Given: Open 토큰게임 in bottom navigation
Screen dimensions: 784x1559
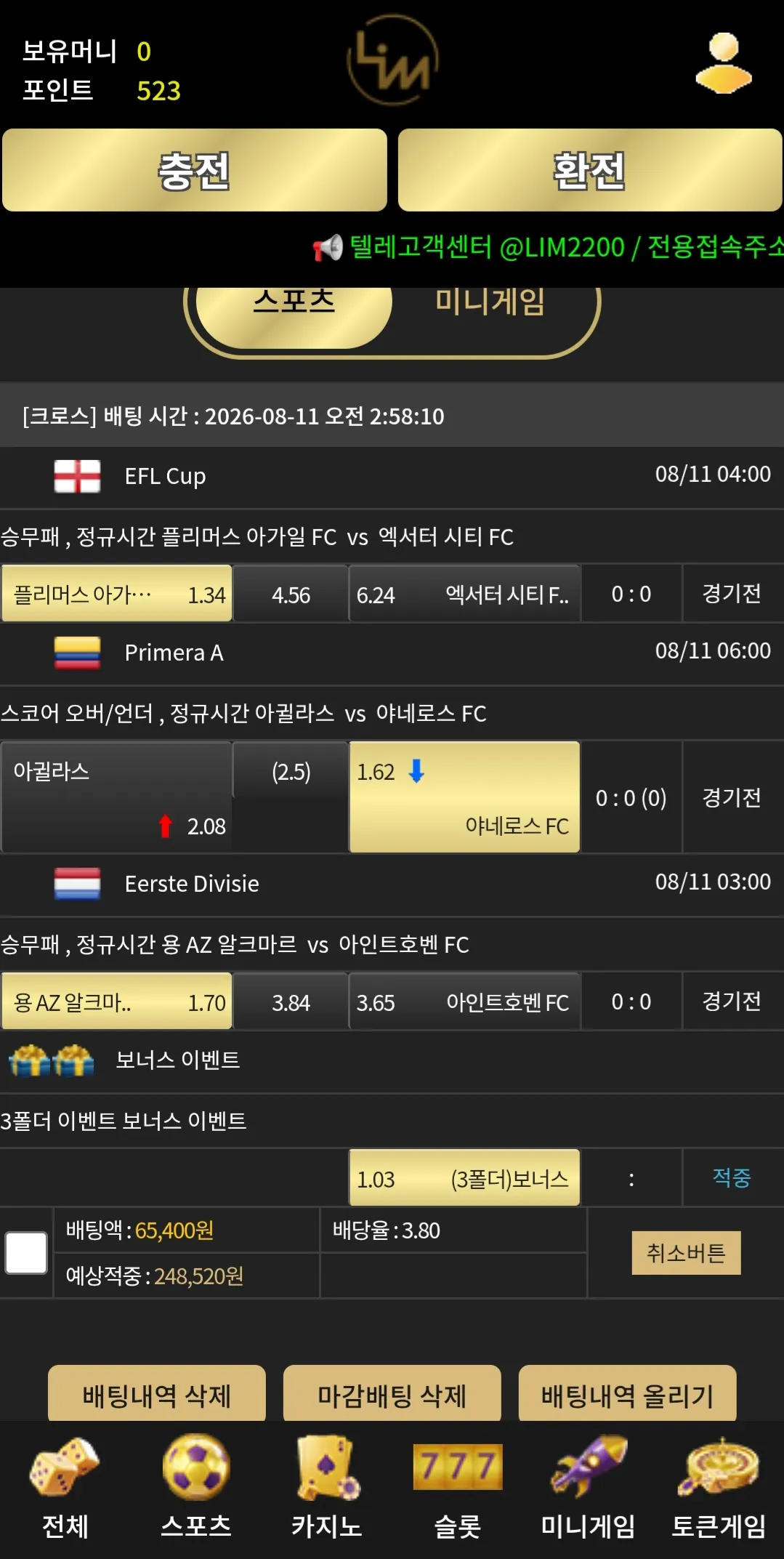Looking at the screenshot, I should [719, 1488].
